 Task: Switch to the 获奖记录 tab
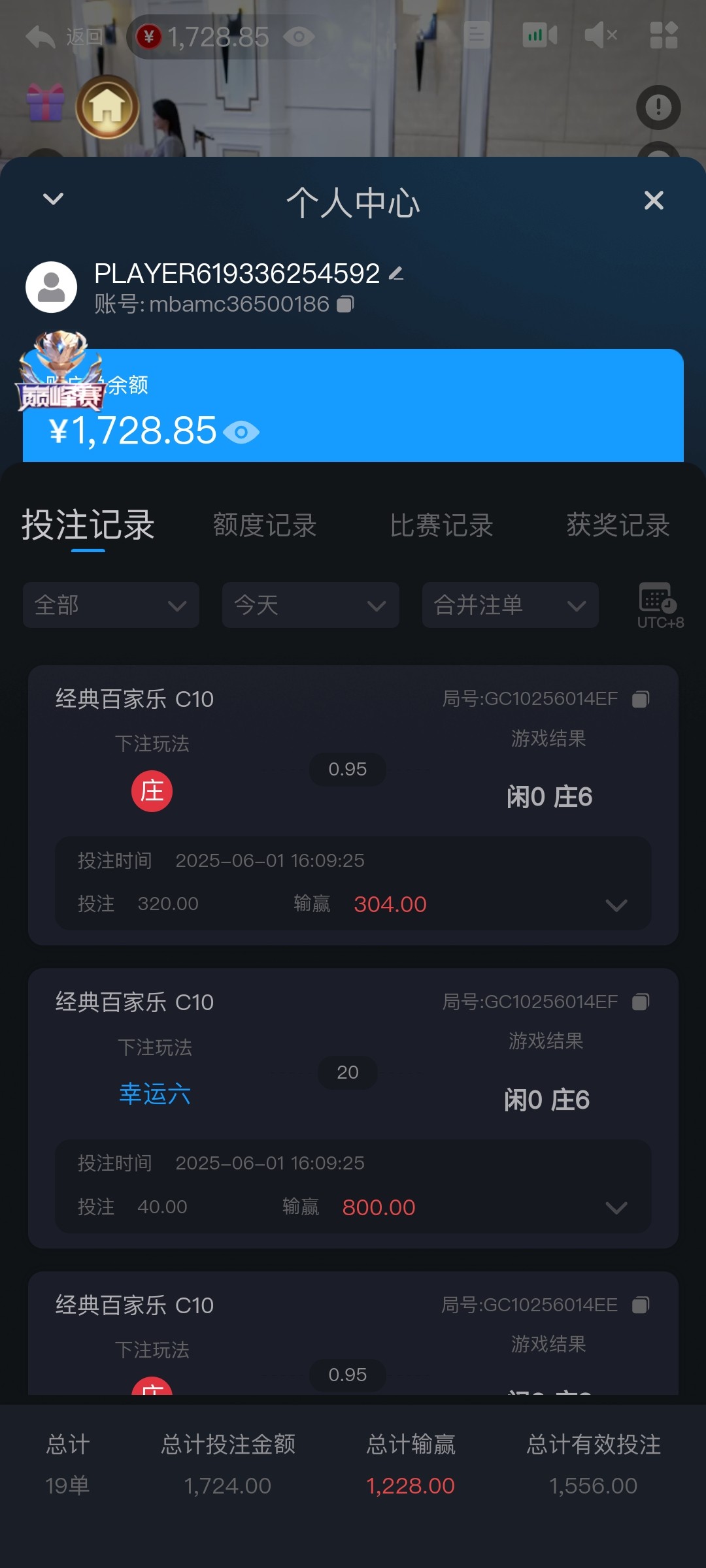(x=618, y=525)
